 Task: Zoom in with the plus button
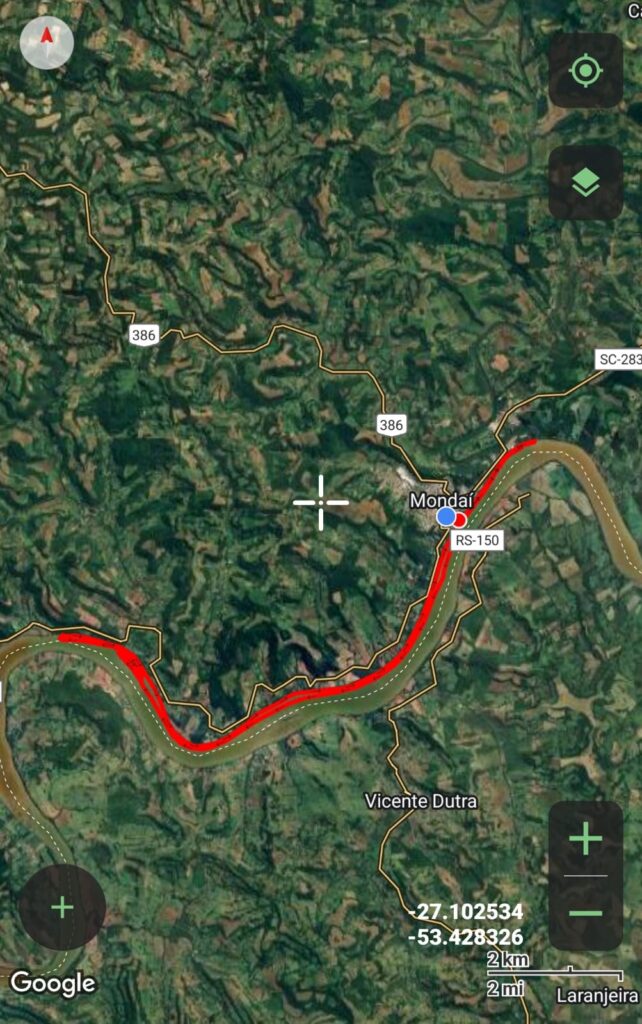(x=585, y=839)
